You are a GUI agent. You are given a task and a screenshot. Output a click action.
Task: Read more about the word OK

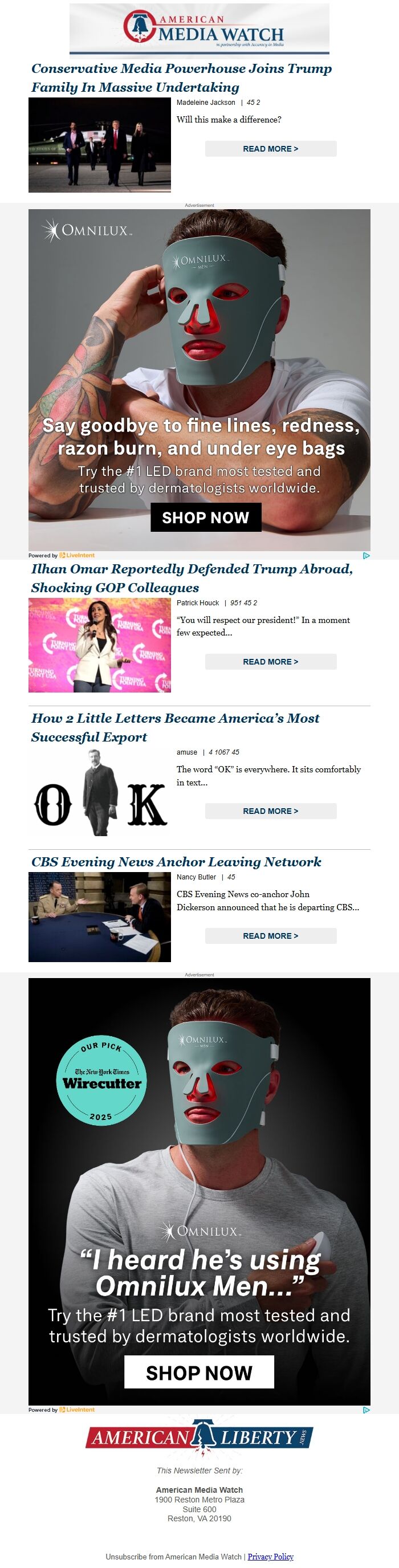point(271,811)
